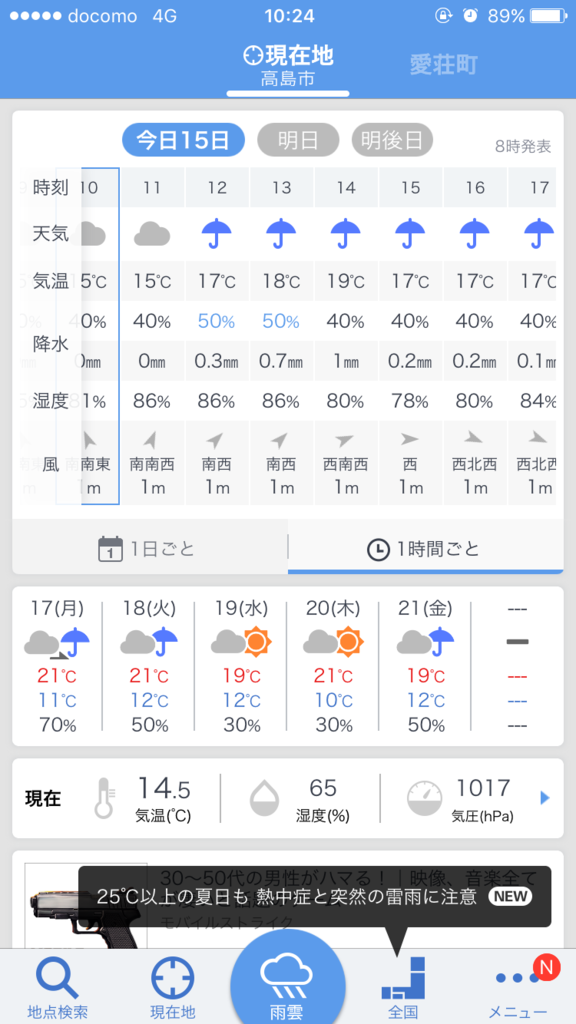Open the 17(月) weekly forecast
The width and height of the screenshot is (576, 1024).
coord(57,665)
